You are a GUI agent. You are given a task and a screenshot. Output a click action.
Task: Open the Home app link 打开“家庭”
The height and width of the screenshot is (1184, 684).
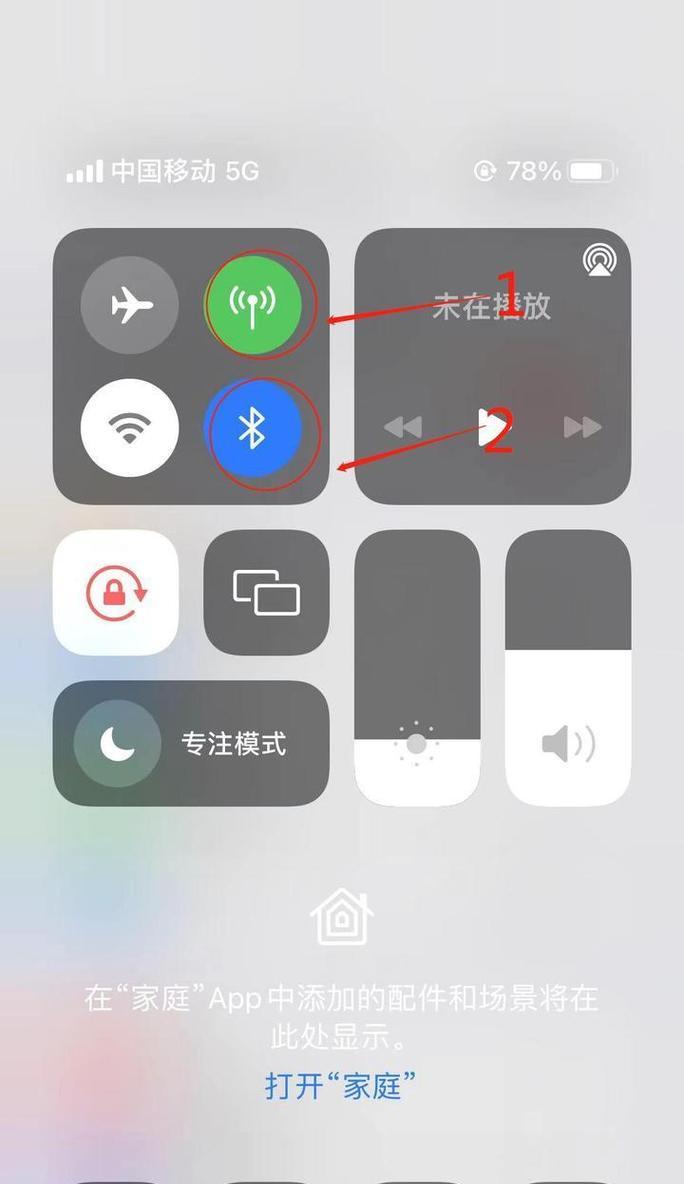pyautogui.click(x=341, y=1086)
